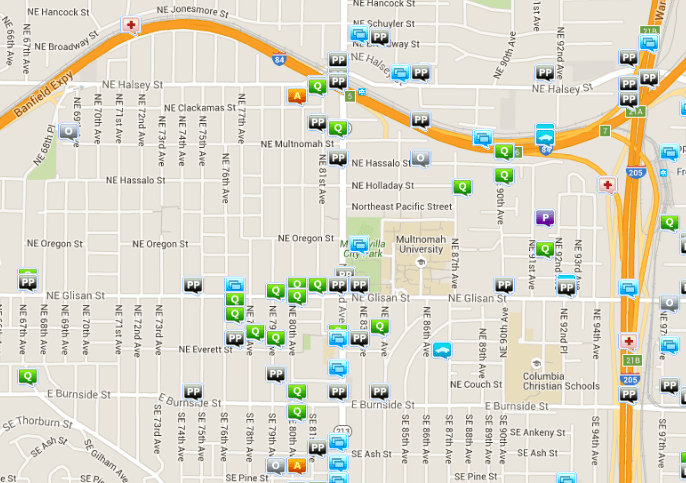
Task: Tap the blue car marker near NE 86th Ave
Action: click(442, 350)
